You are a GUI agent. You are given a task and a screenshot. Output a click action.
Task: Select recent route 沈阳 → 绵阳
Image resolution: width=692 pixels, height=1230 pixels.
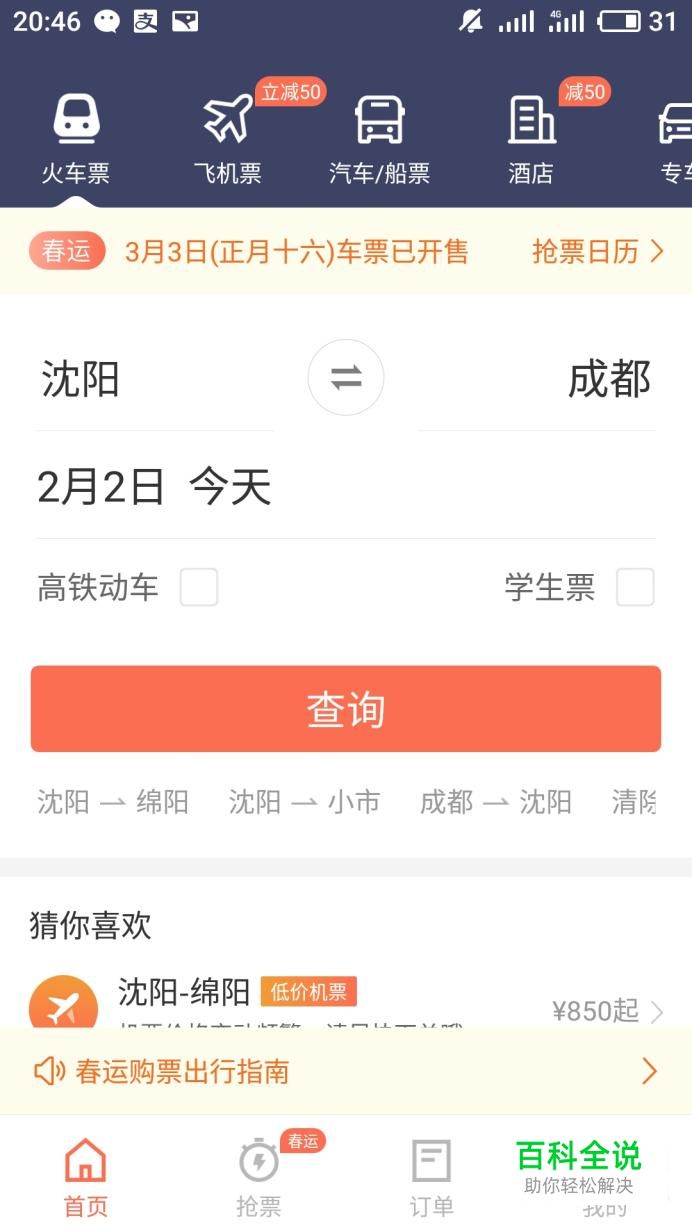(113, 802)
